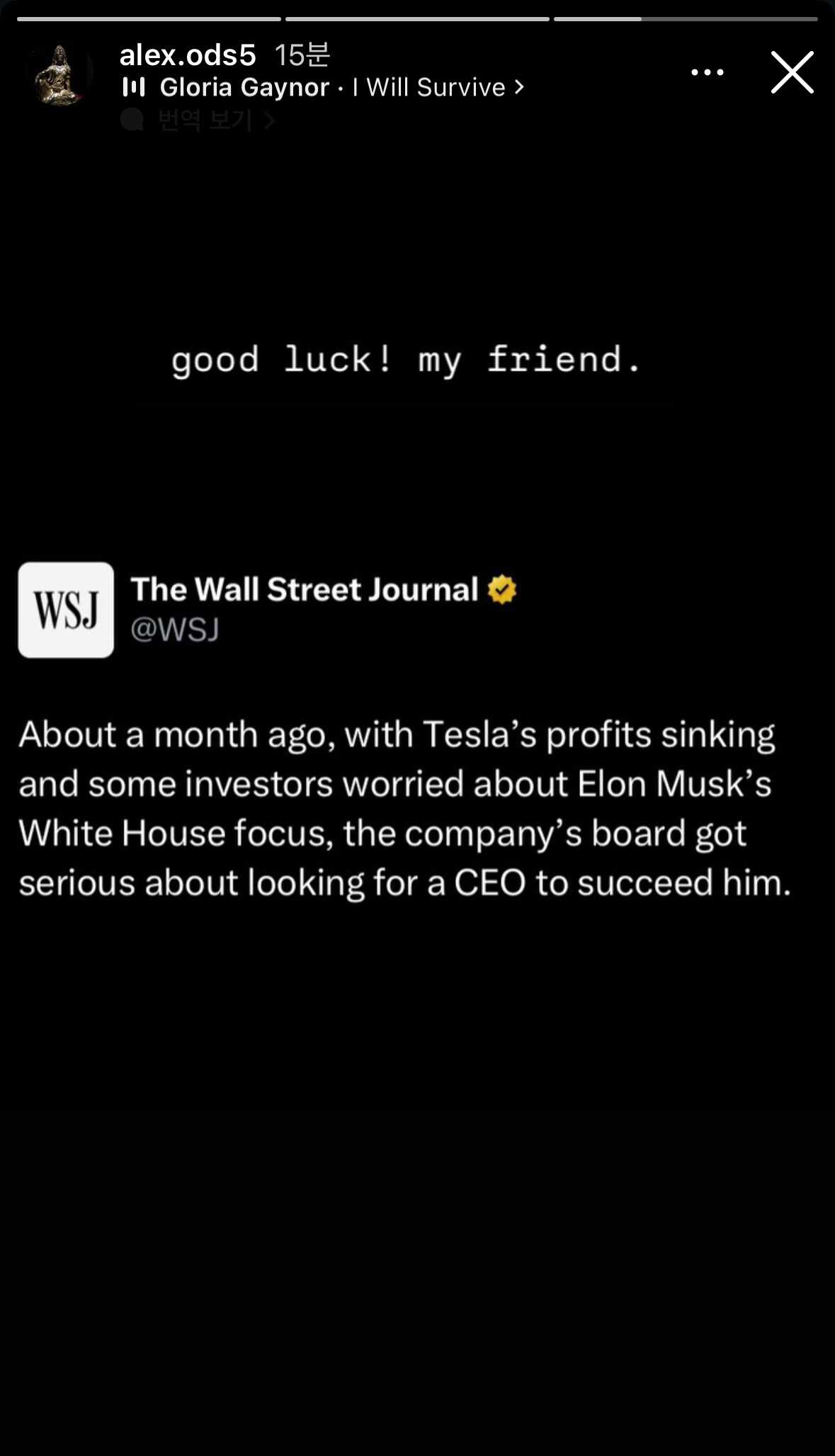This screenshot has width=835, height=1456.
Task: Tap 번역 보기 to see translation
Action: 204,120
